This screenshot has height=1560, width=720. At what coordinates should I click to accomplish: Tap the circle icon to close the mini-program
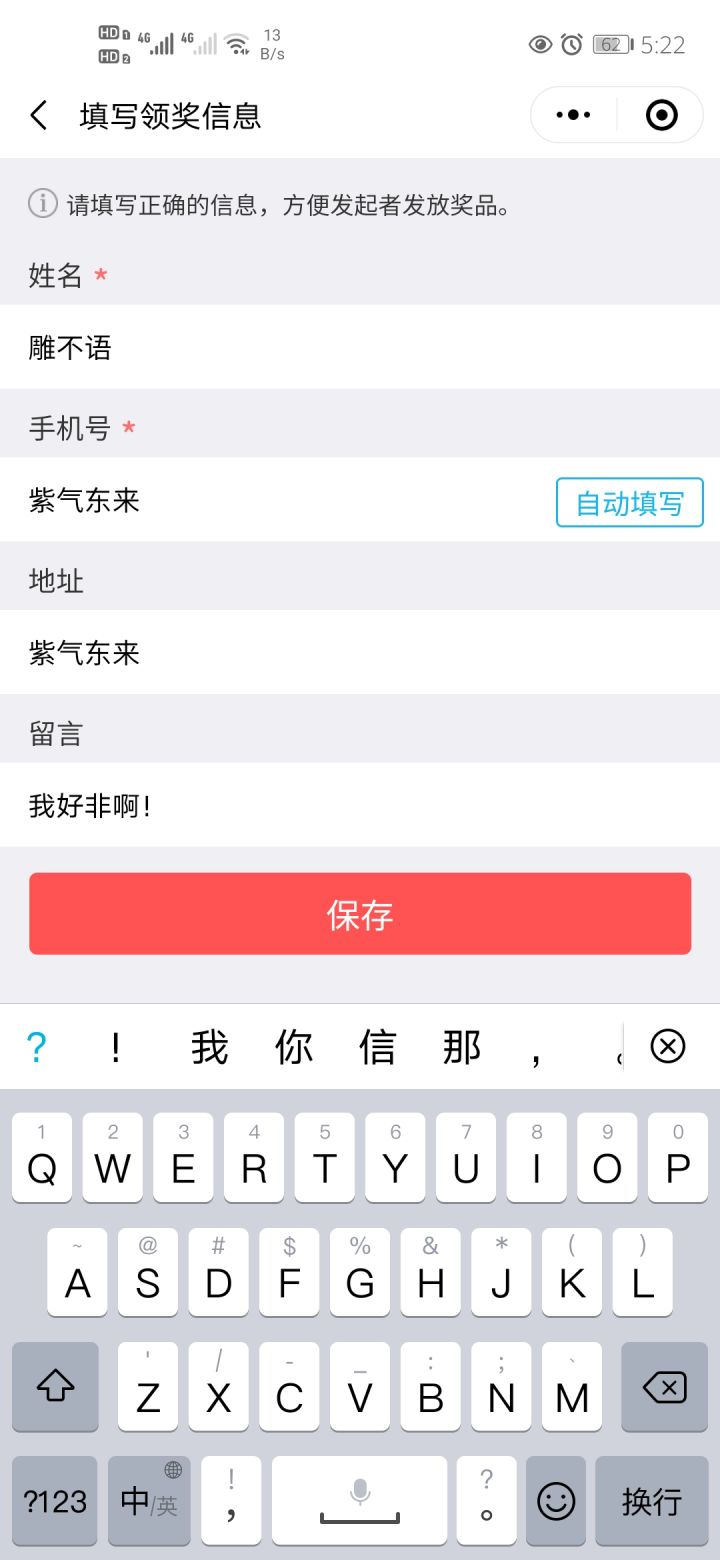[x=661, y=114]
